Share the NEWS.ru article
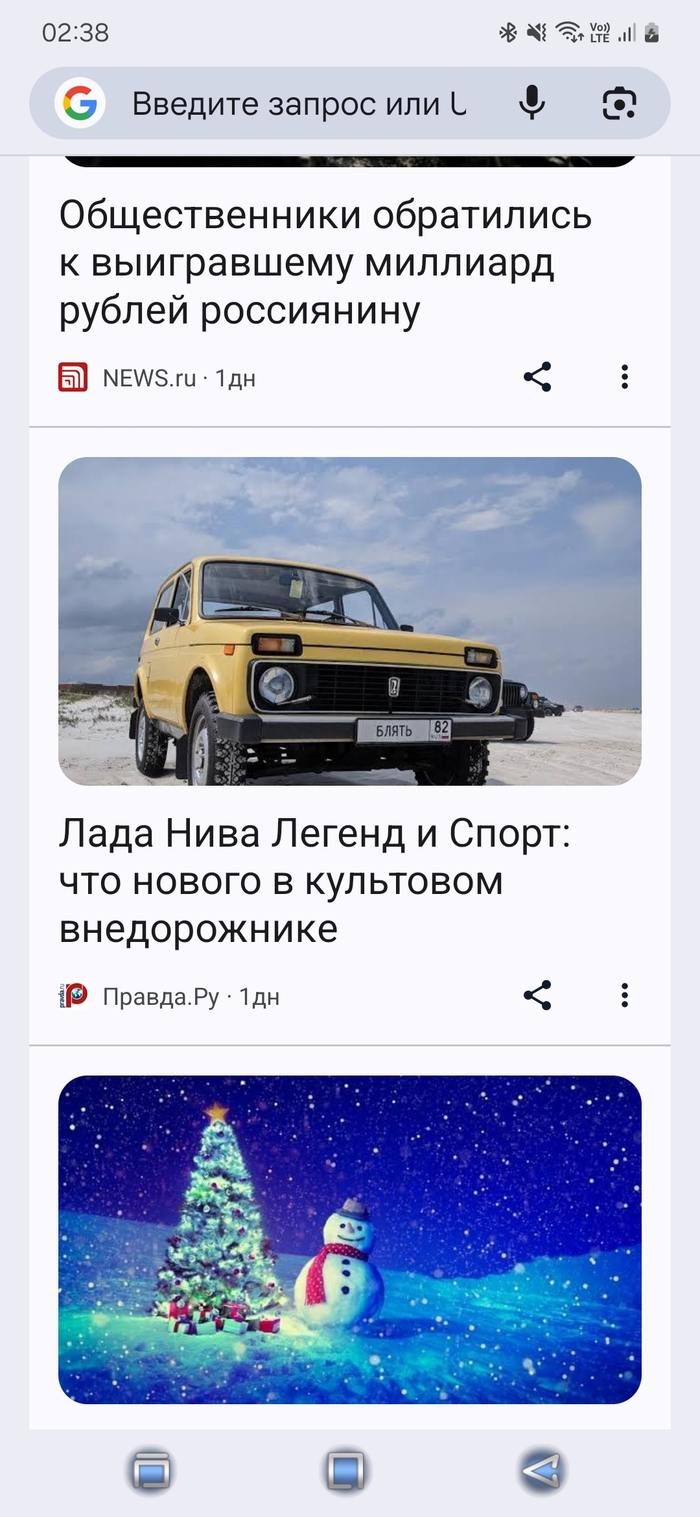Image resolution: width=700 pixels, height=1517 pixels. point(537,377)
